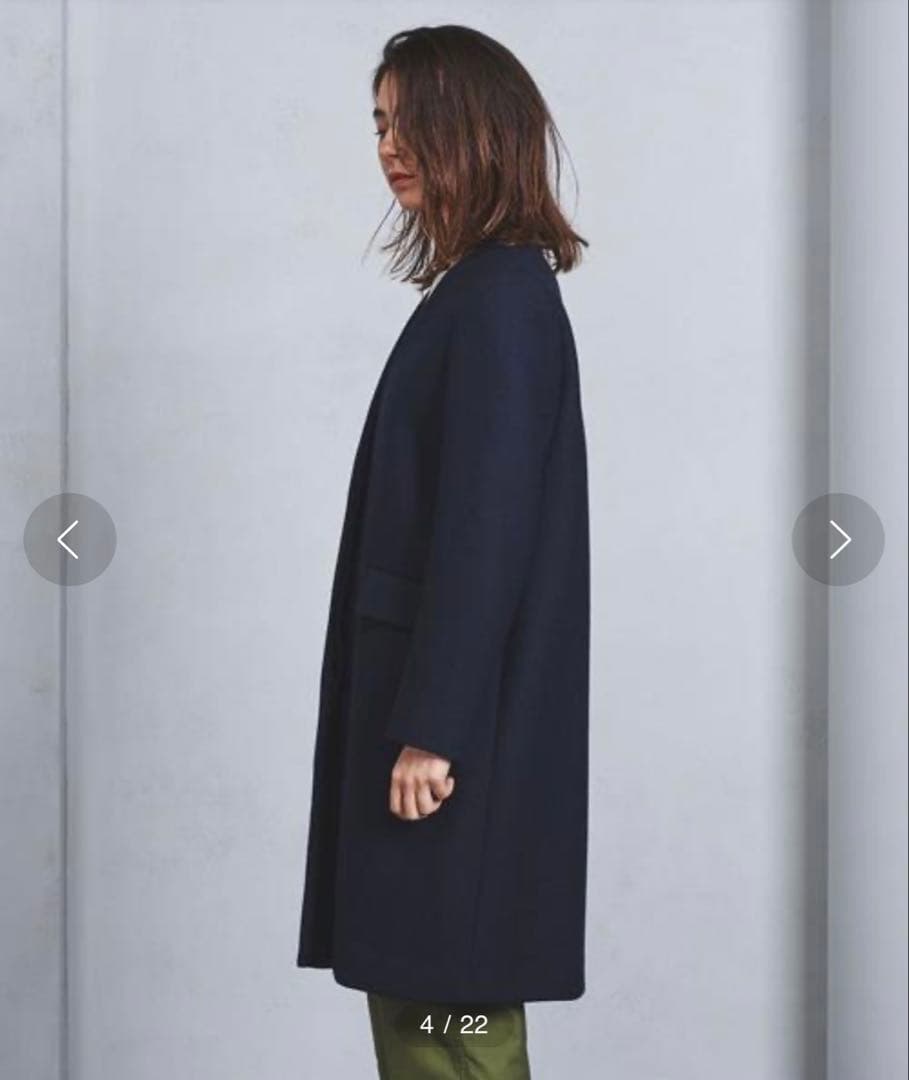
Task: Click the slide position indicator text
Action: tap(454, 1023)
